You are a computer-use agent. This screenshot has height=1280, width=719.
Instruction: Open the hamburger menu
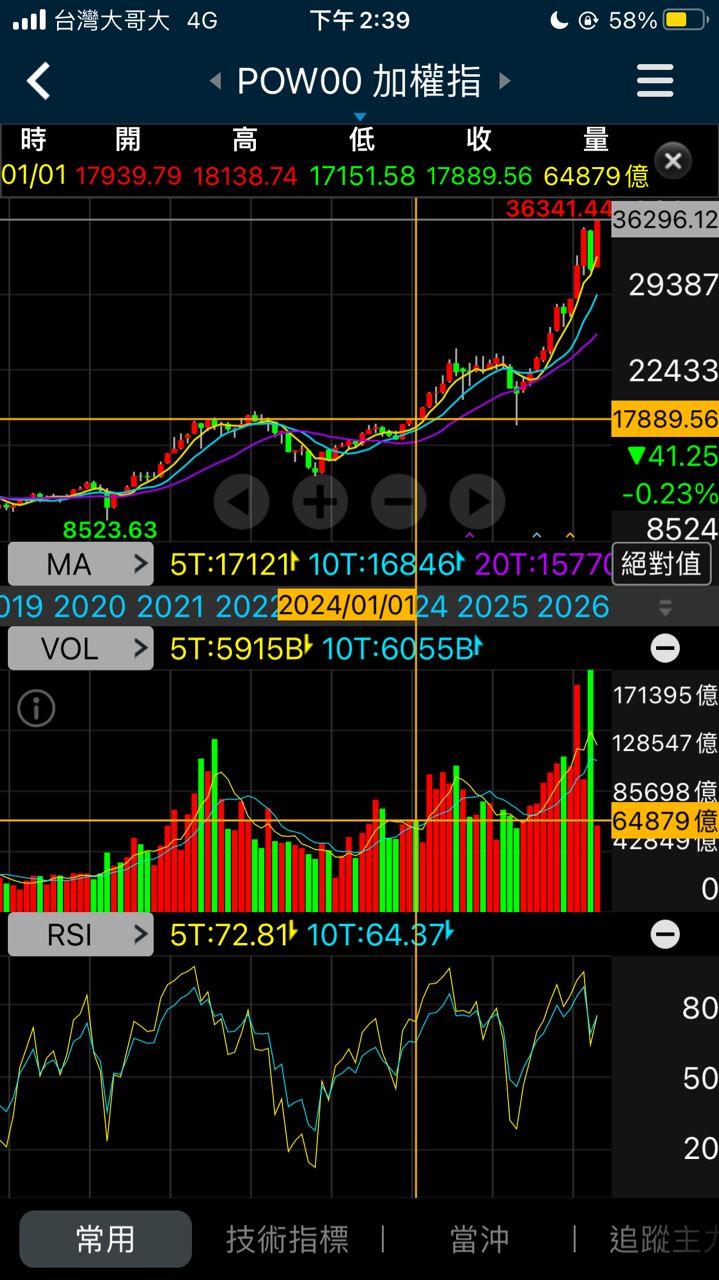(655, 81)
